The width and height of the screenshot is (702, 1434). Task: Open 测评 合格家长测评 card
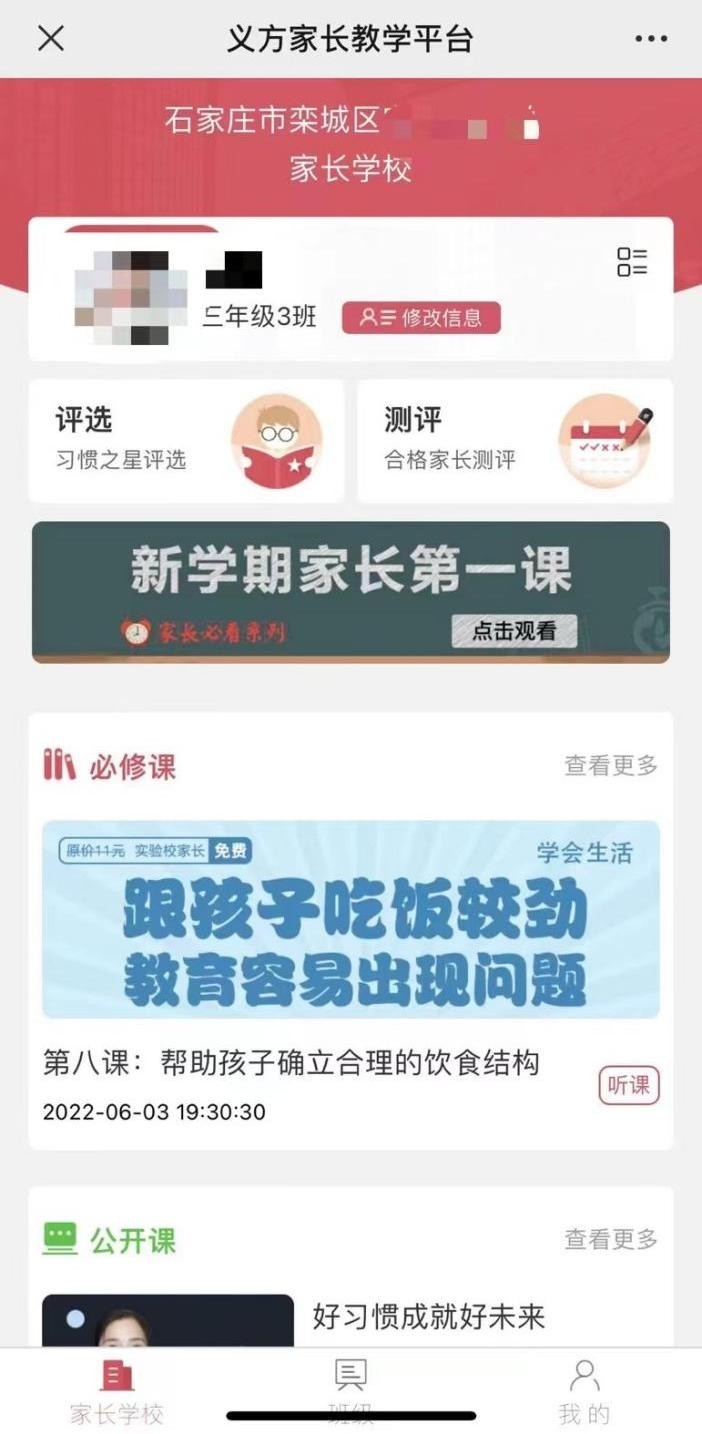coord(515,440)
